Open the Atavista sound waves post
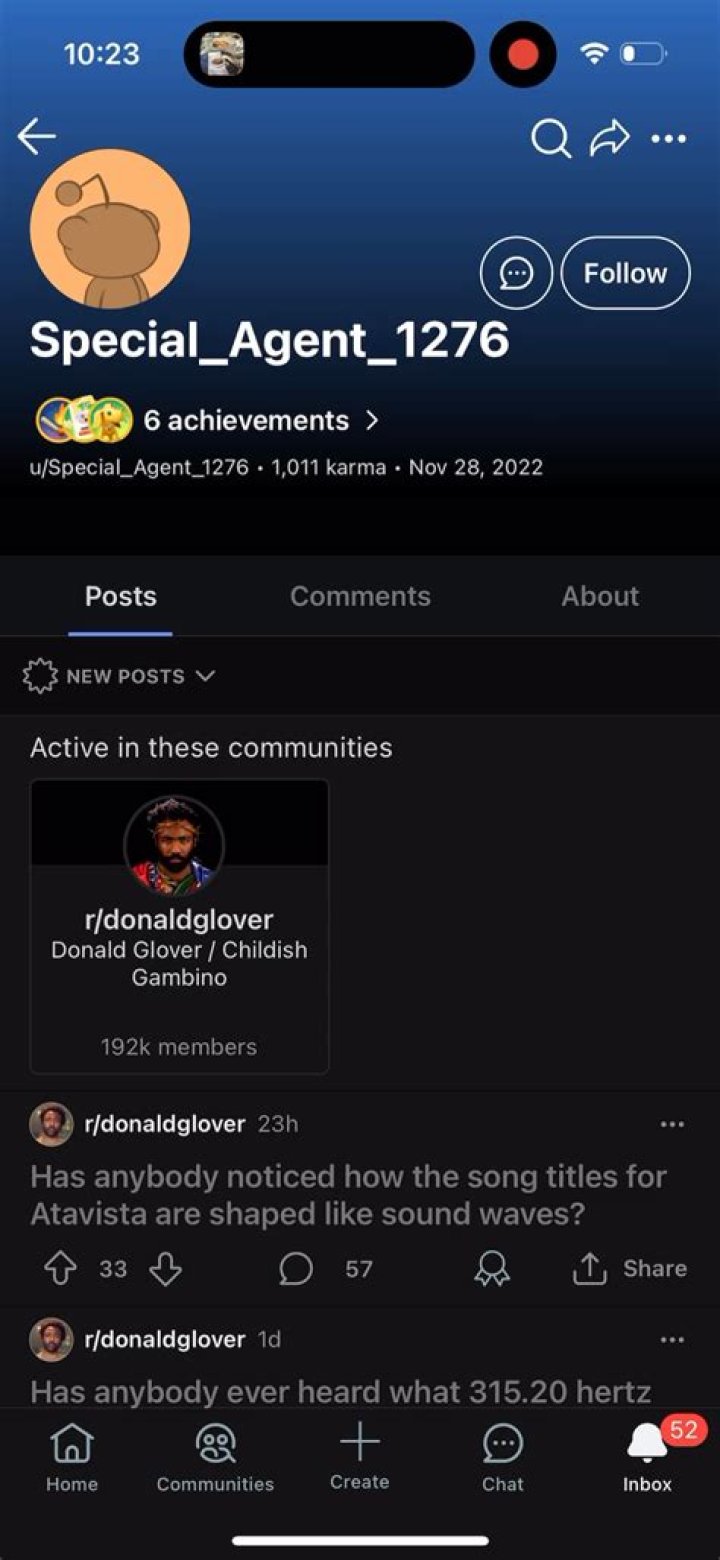 pos(348,1195)
